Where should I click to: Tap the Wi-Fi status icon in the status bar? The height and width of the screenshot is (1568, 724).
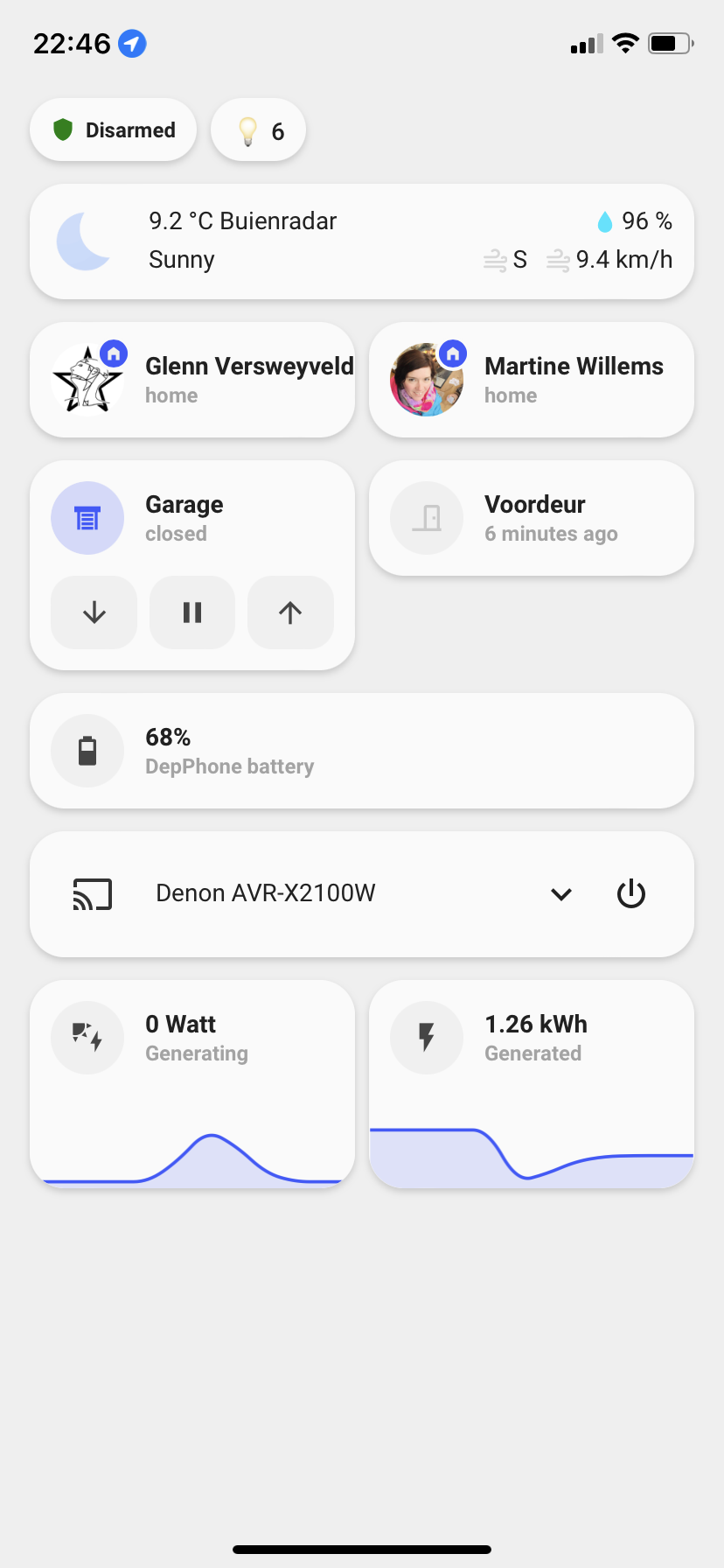coord(625,43)
